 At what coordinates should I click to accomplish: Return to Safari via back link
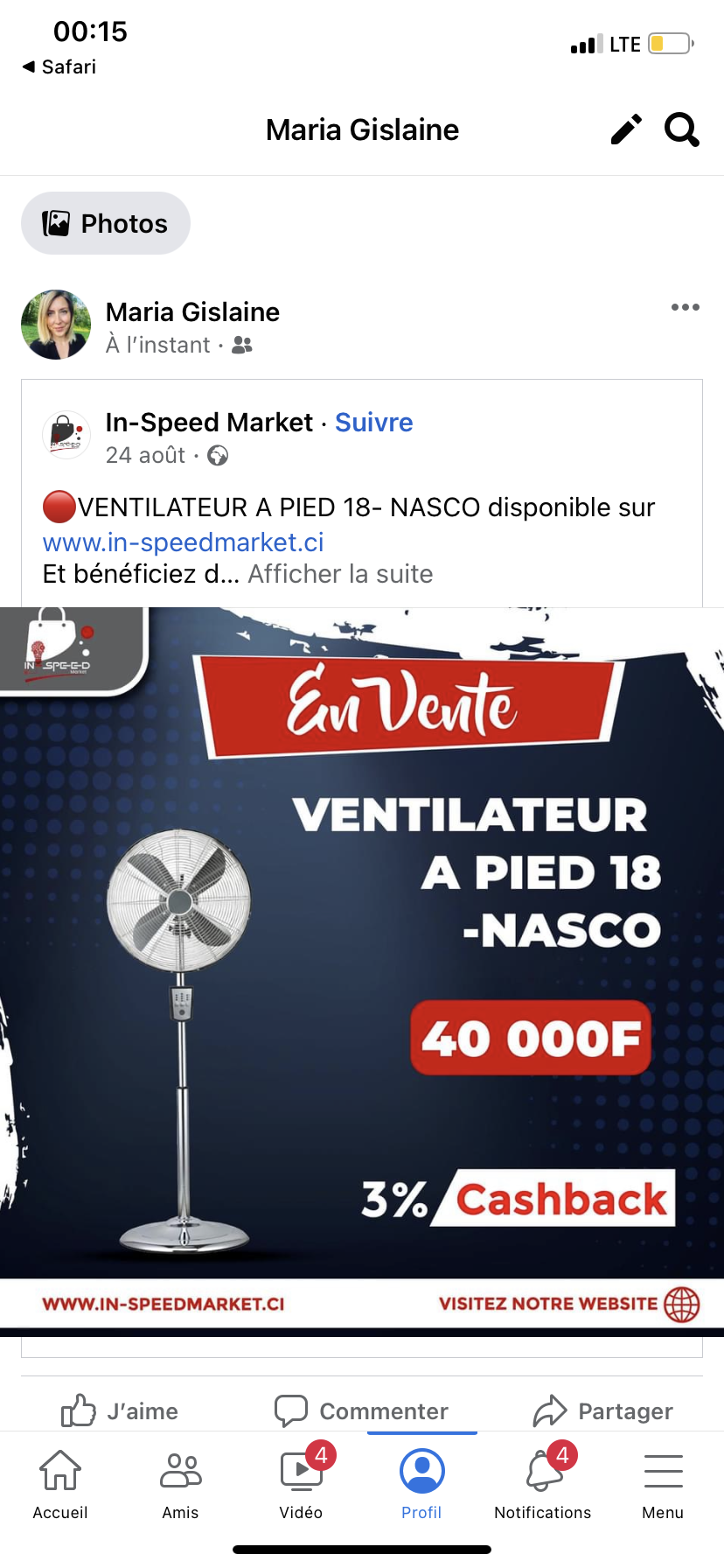pyautogui.click(x=59, y=66)
